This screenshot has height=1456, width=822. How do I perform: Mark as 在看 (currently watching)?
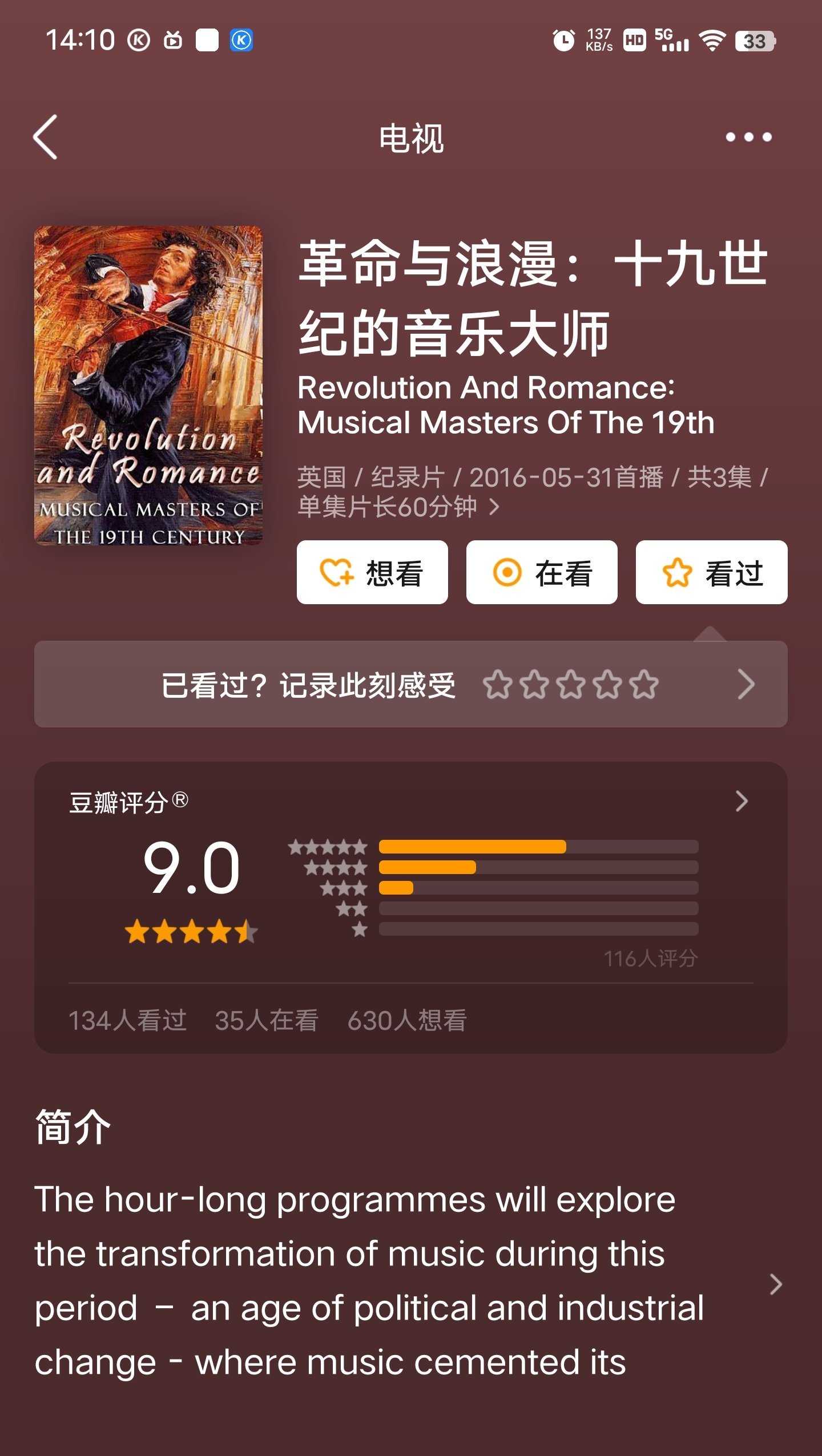[542, 572]
